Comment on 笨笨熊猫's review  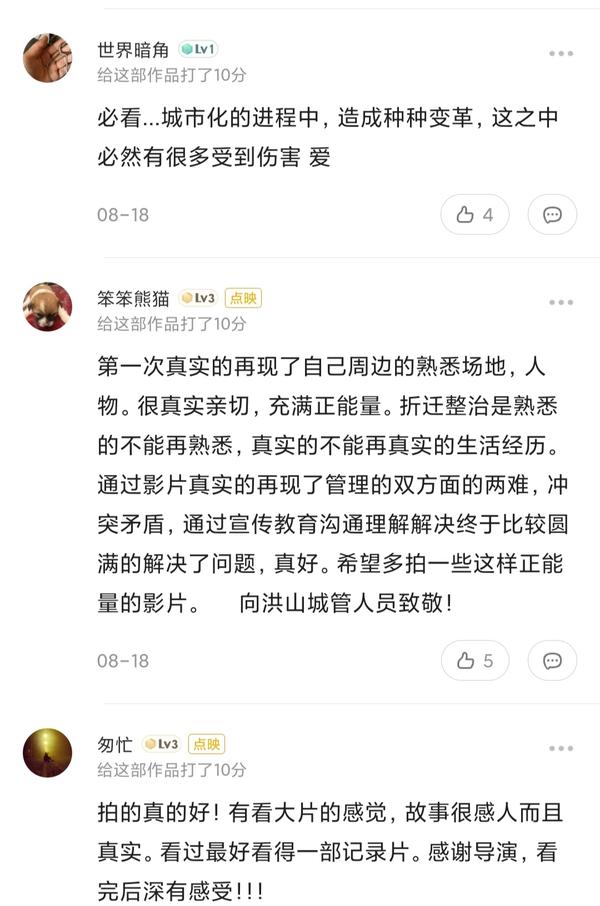[552, 661]
